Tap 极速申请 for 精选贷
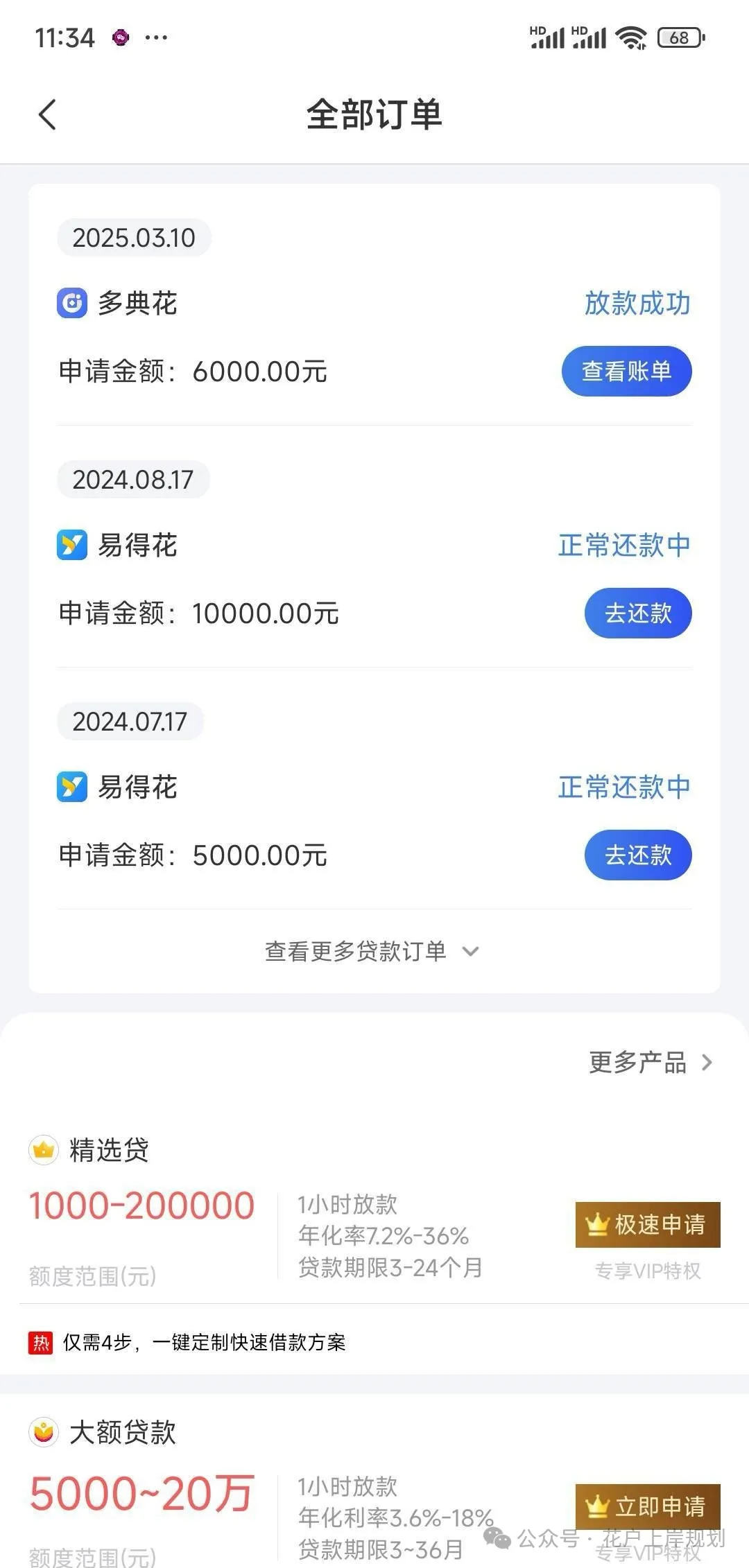 (x=648, y=1225)
